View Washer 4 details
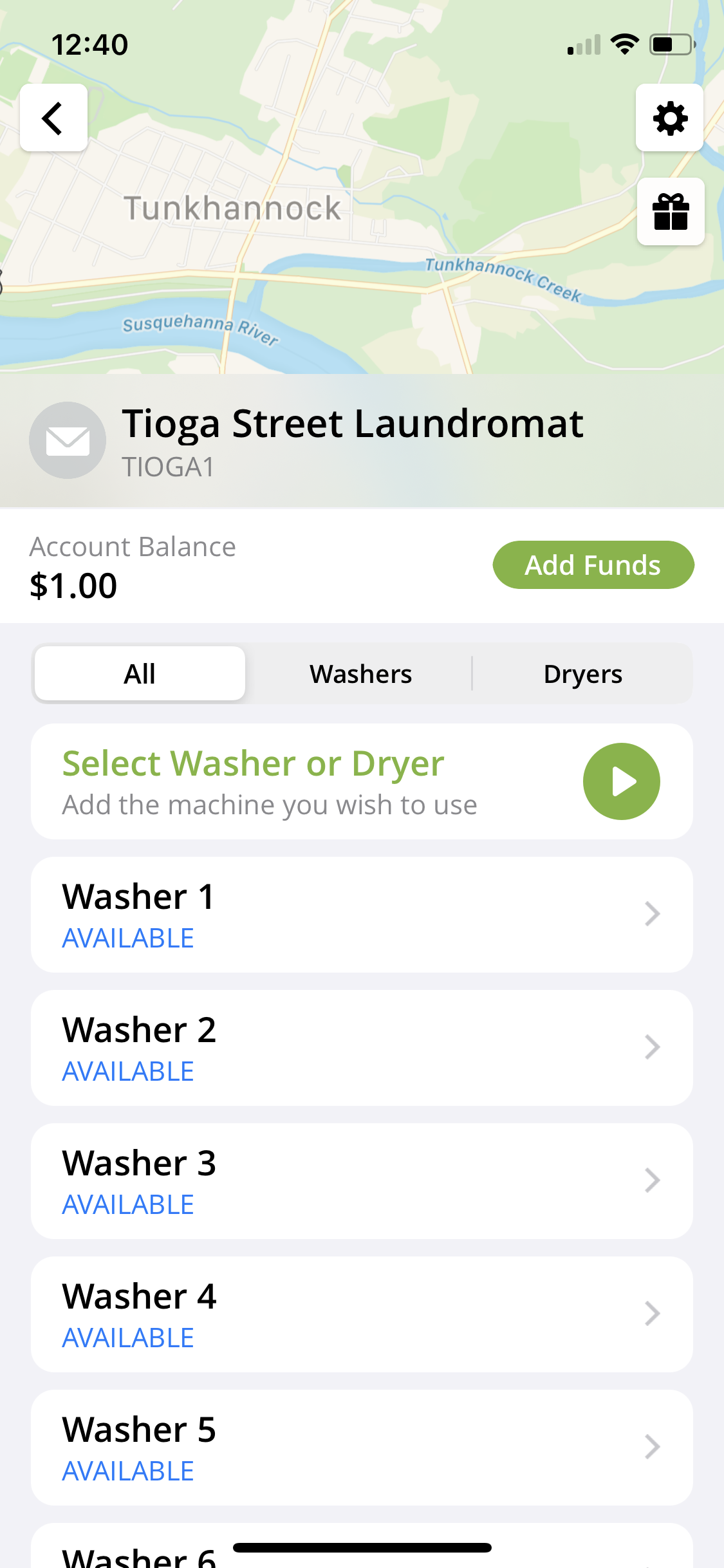The width and height of the screenshot is (724, 1568). click(362, 1314)
